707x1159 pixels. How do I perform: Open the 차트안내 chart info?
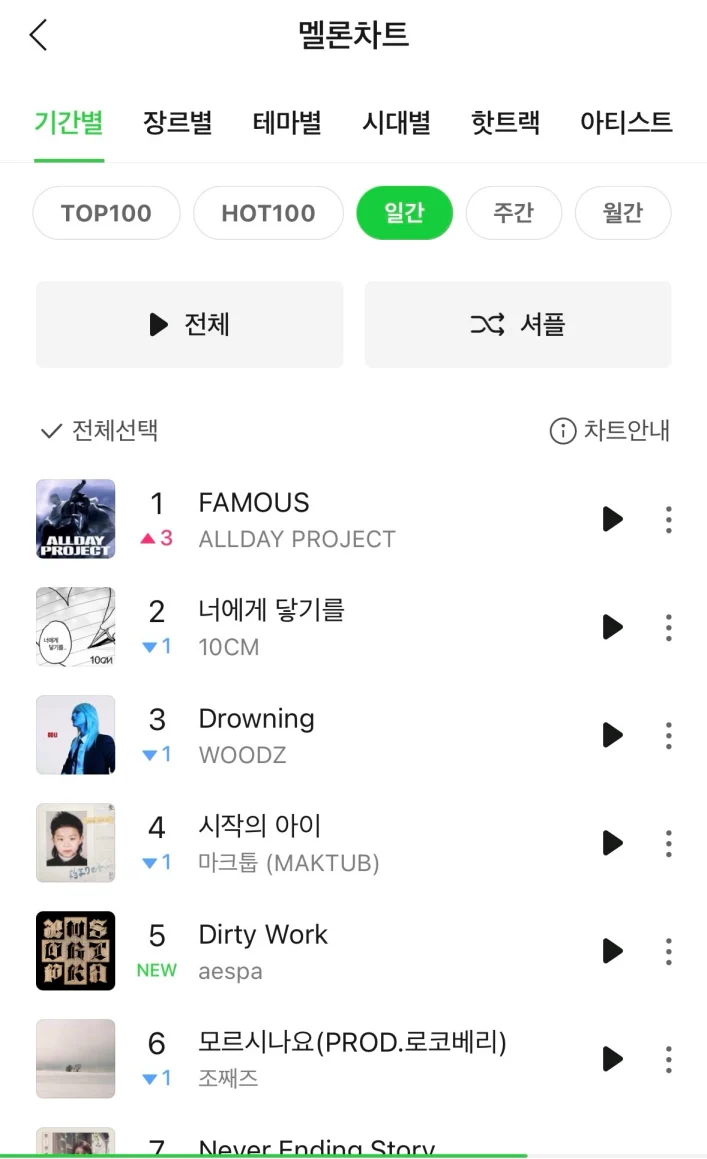point(610,431)
